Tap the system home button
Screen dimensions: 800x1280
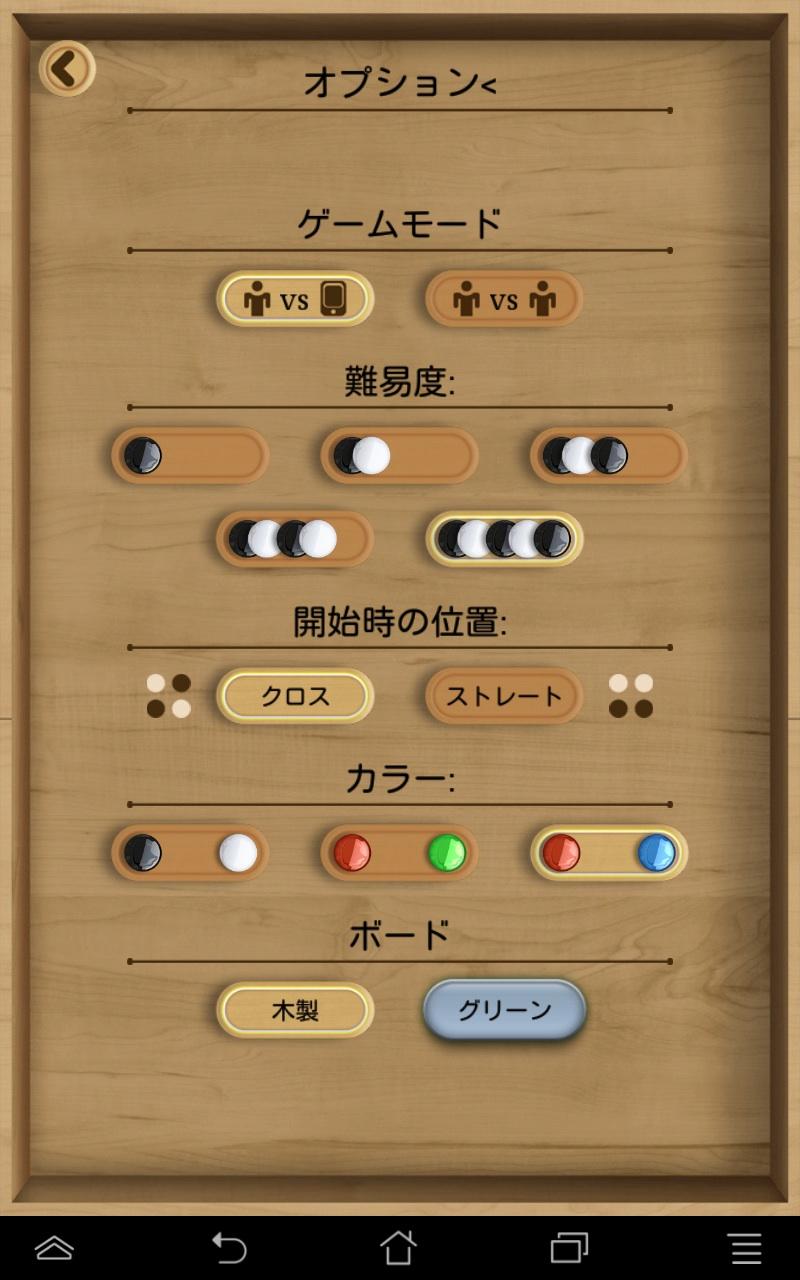(x=398, y=1247)
